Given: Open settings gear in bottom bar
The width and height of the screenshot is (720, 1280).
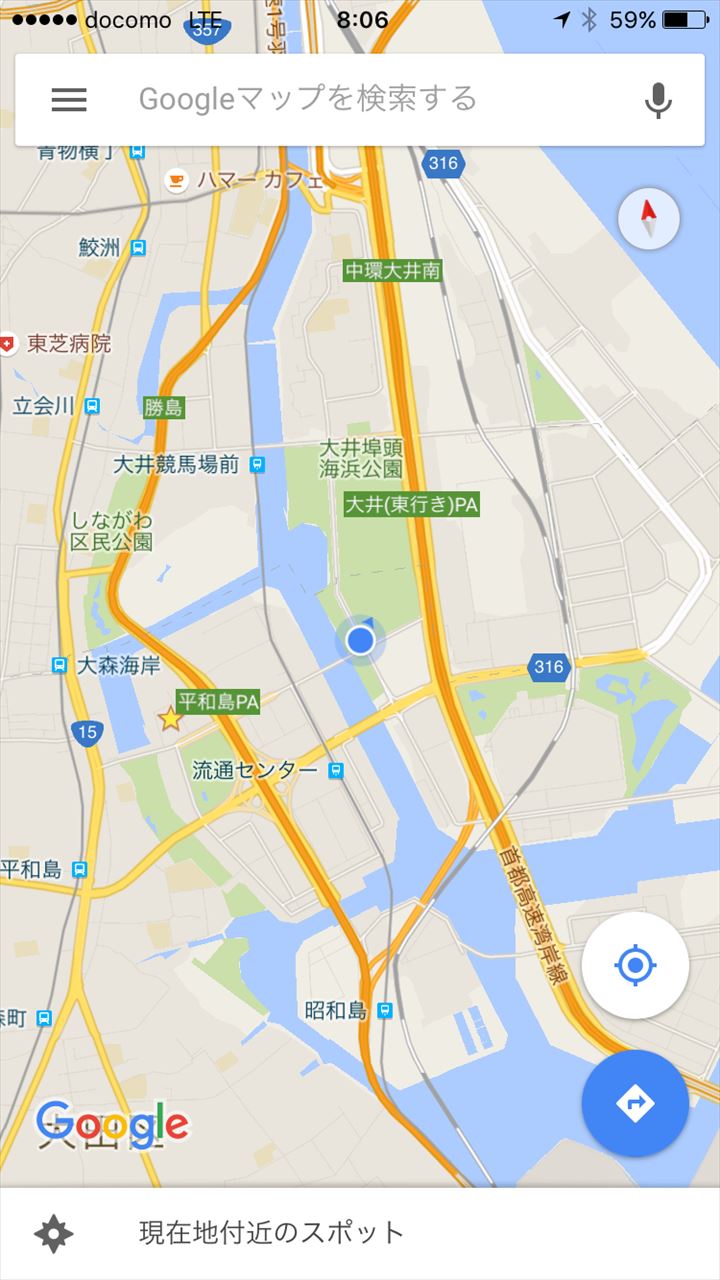Looking at the screenshot, I should (x=54, y=1234).
